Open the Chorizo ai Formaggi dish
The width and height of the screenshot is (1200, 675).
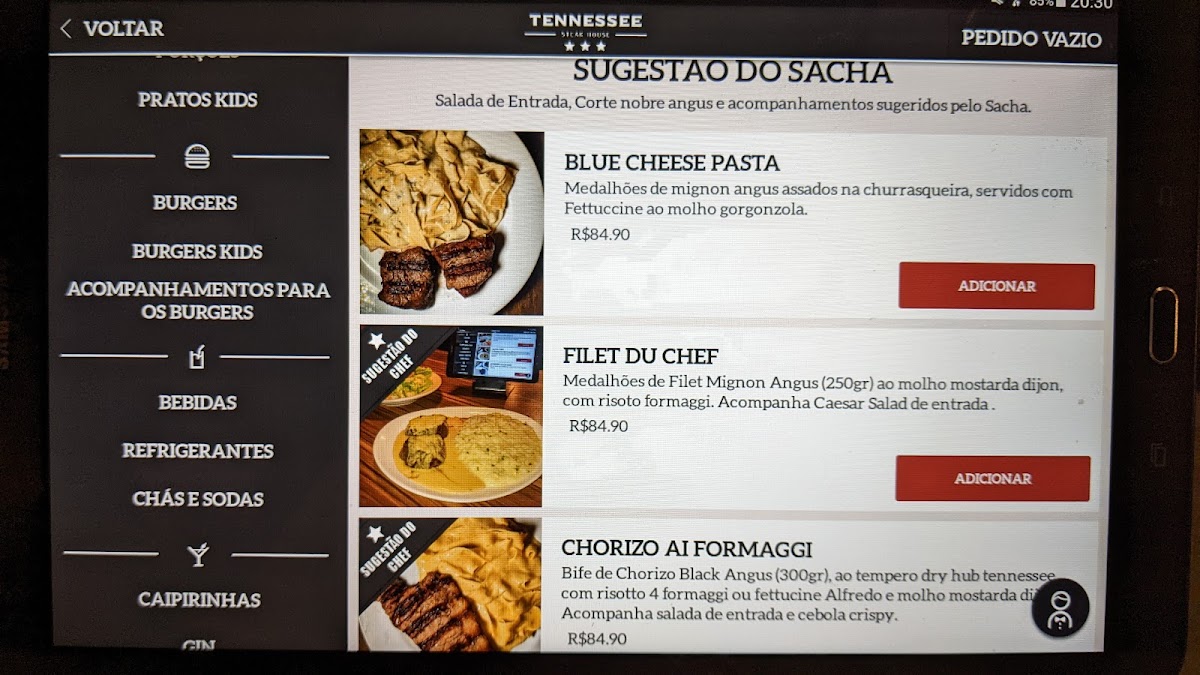click(x=686, y=549)
